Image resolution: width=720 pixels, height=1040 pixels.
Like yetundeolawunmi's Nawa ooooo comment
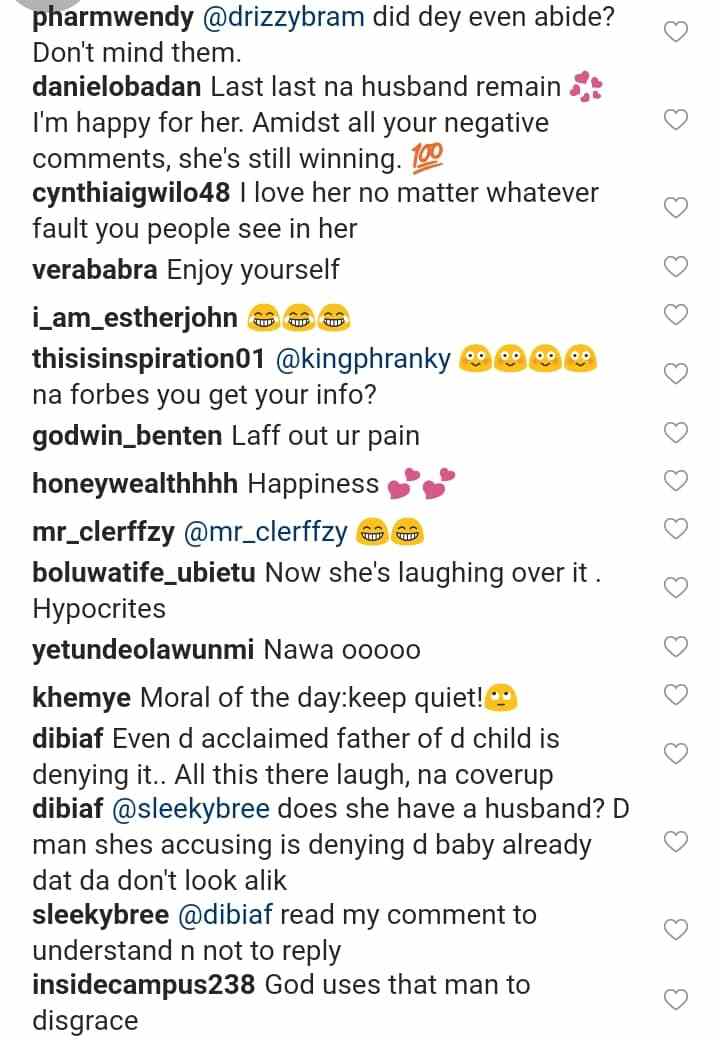tap(677, 647)
